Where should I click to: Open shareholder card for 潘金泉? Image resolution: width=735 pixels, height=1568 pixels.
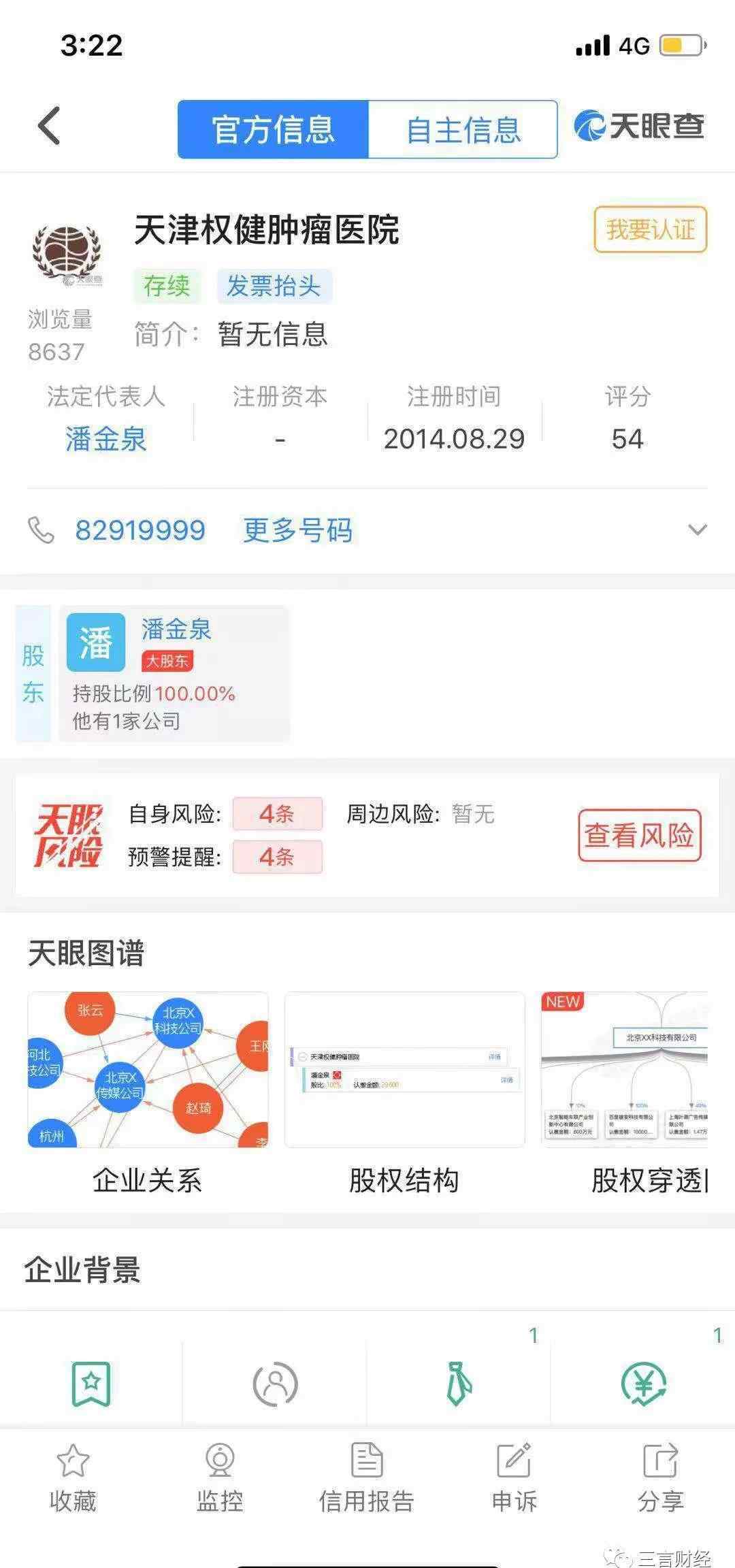174,672
